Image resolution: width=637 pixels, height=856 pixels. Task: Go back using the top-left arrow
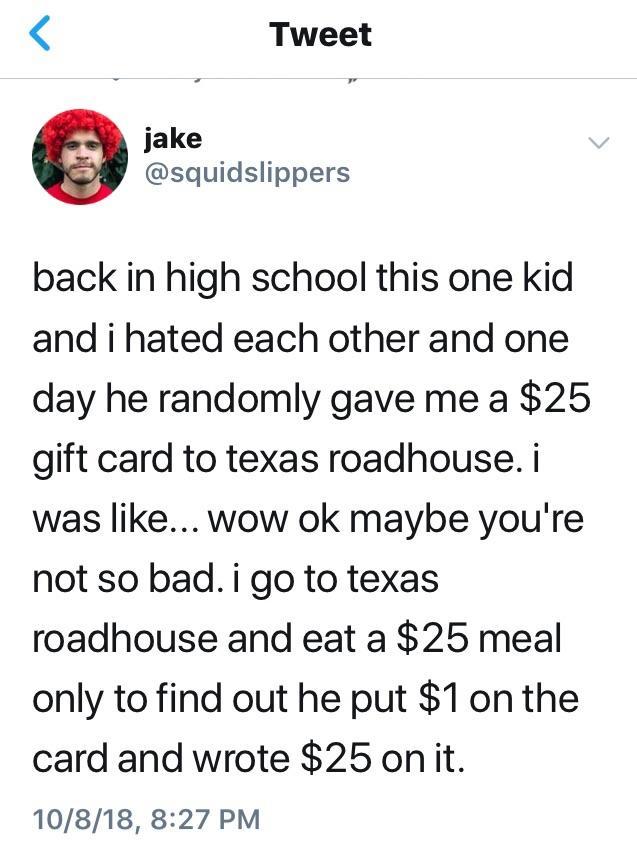[39, 35]
